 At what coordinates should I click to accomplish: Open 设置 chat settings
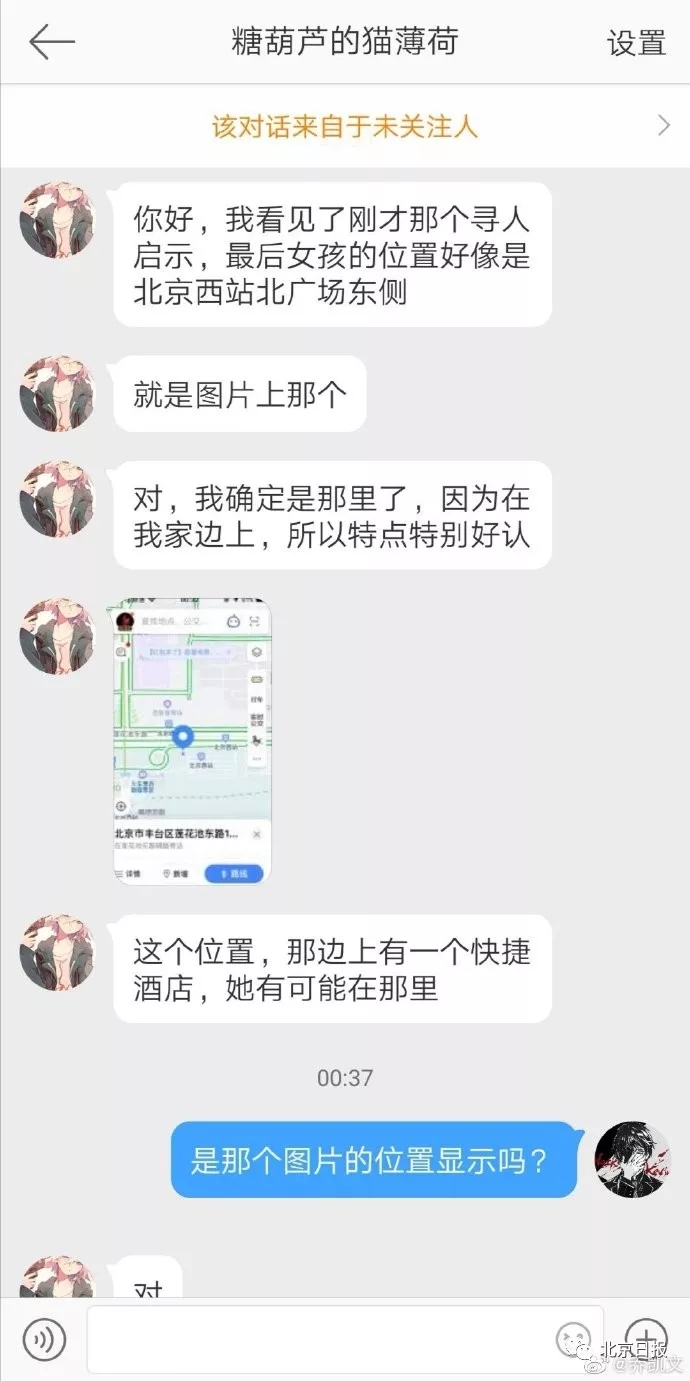click(636, 43)
